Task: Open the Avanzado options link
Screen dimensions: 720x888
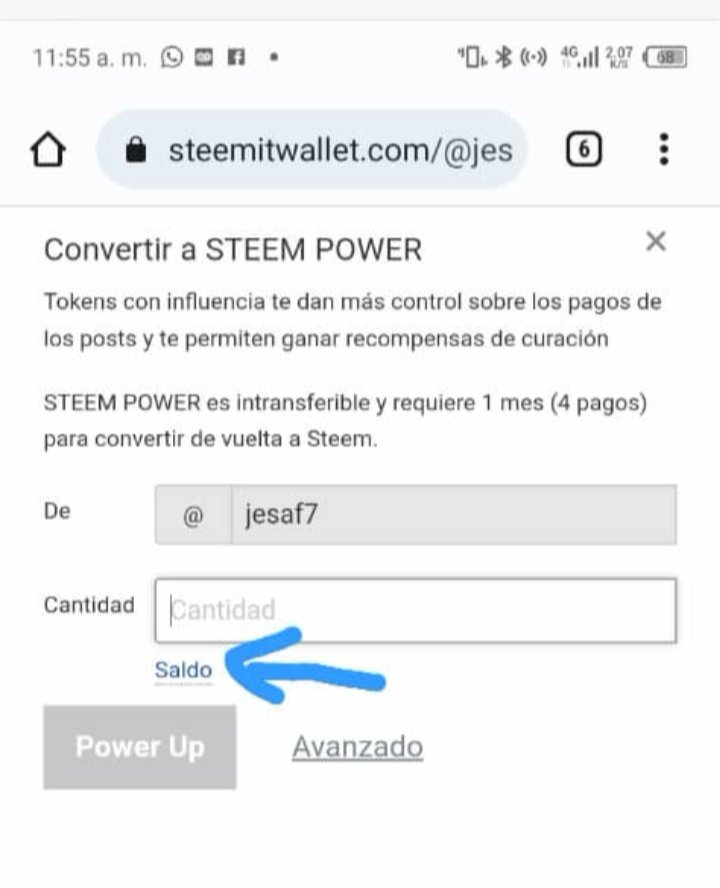Action: coord(357,747)
